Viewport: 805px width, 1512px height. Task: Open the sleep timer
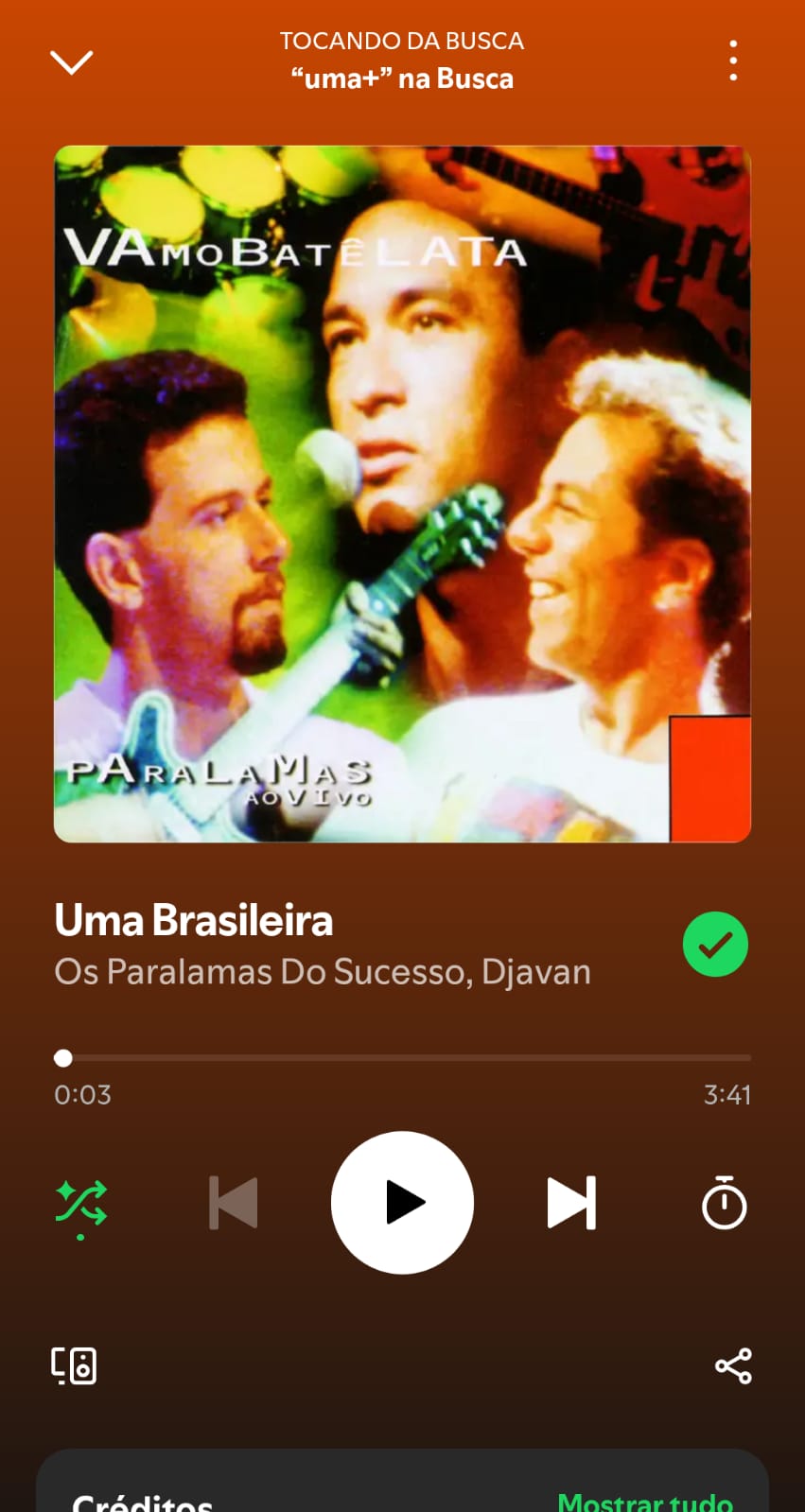coord(725,1202)
